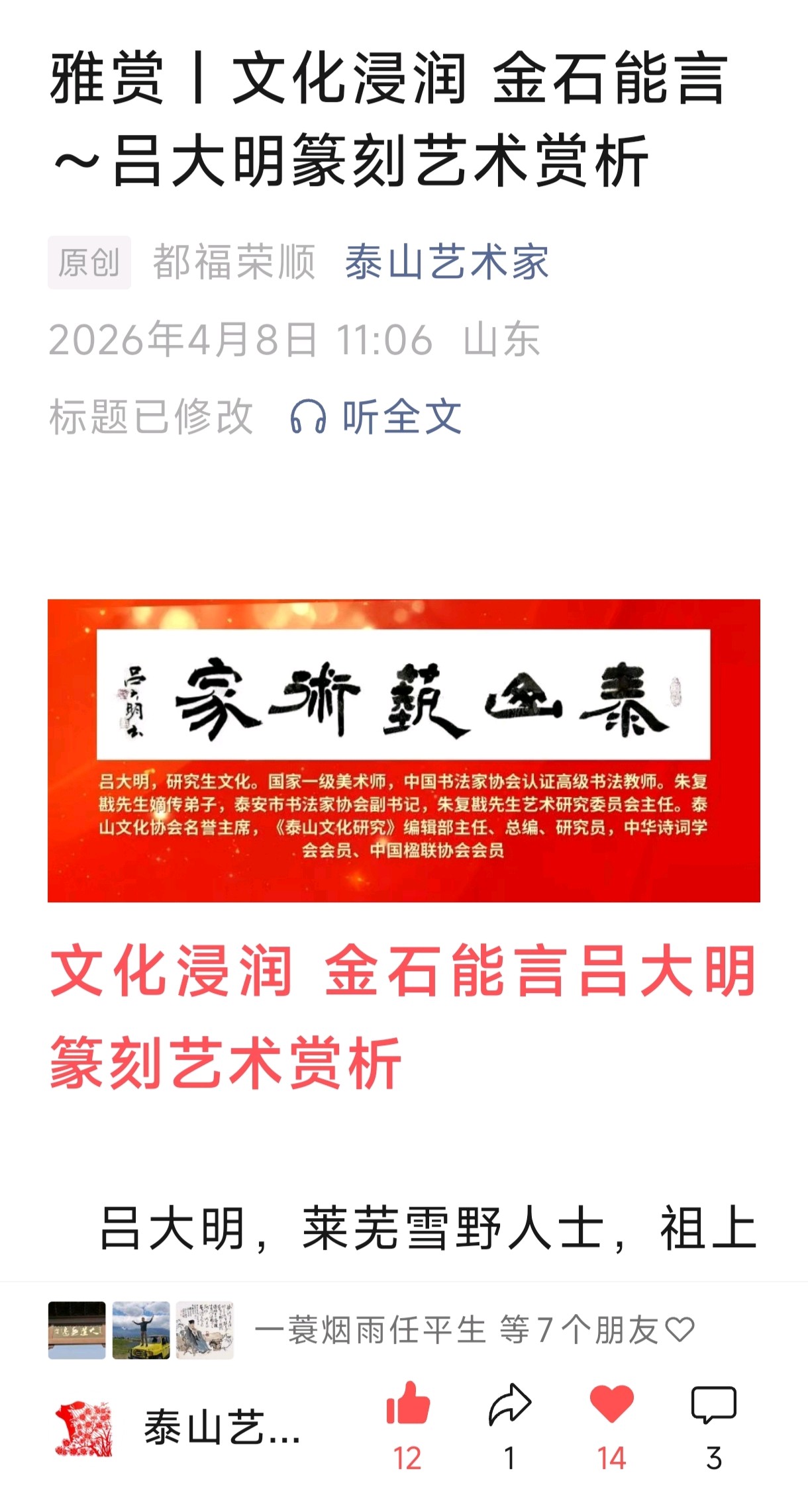Open the 泰山艺术家 account link
The image size is (808, 1512).
point(446,262)
